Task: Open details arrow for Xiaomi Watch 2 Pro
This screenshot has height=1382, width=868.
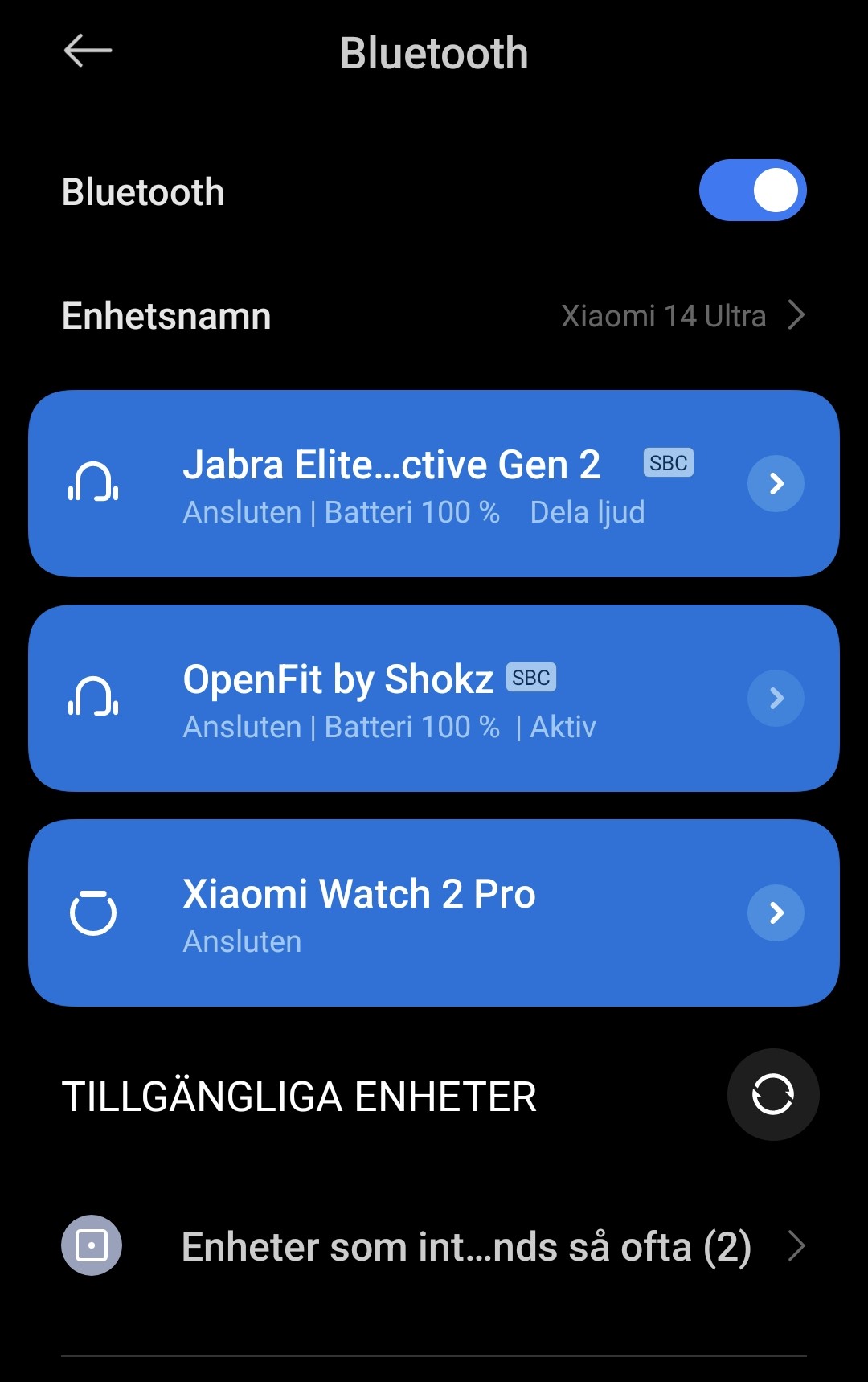Action: (776, 913)
